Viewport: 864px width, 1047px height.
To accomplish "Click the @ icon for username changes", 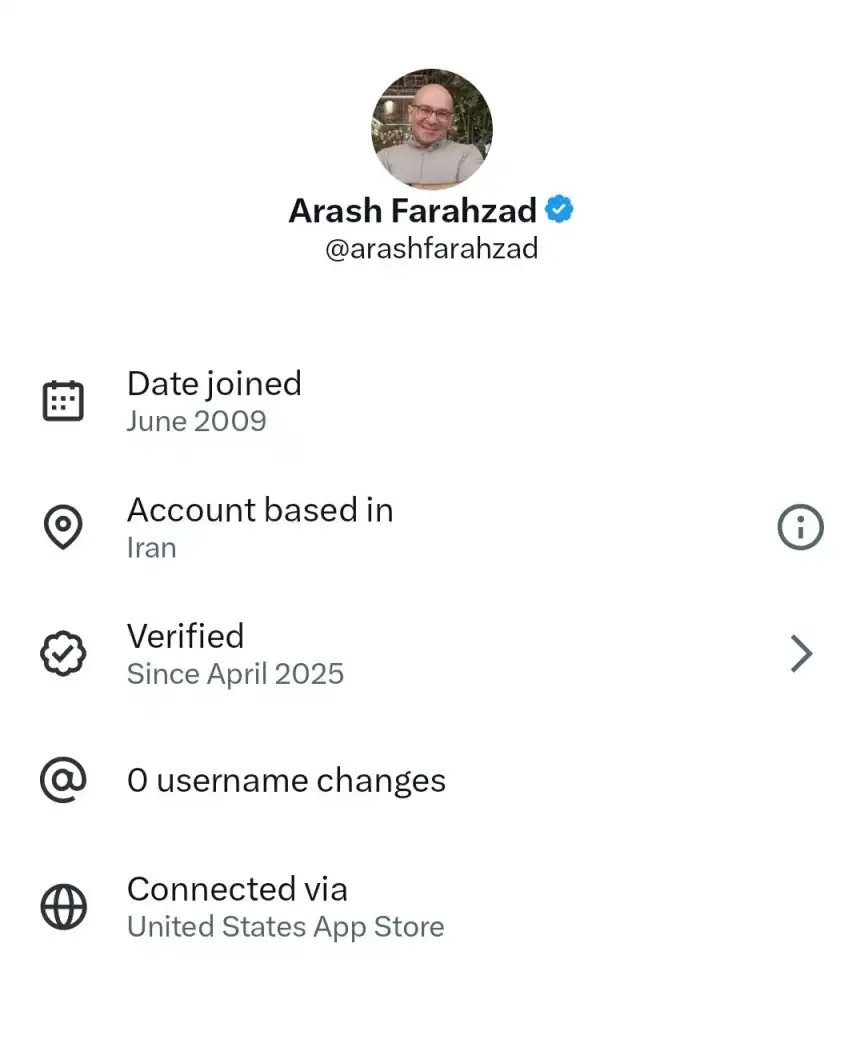I will click(63, 780).
